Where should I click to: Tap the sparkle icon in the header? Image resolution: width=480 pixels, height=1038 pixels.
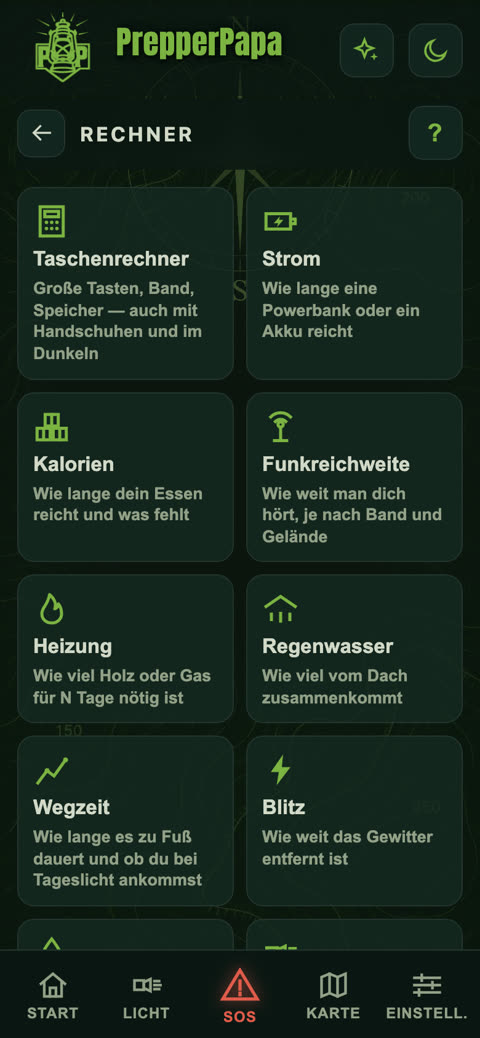tap(366, 50)
